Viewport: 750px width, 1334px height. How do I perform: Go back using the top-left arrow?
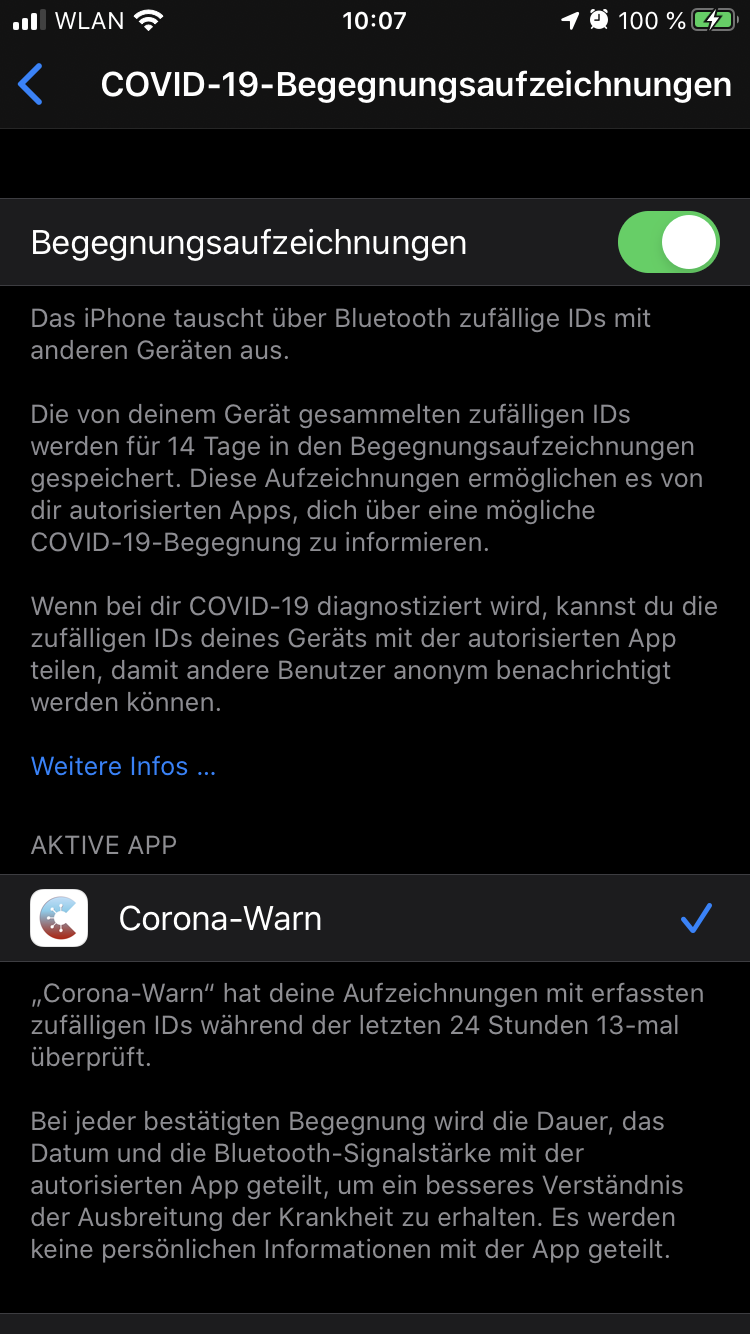(x=31, y=85)
